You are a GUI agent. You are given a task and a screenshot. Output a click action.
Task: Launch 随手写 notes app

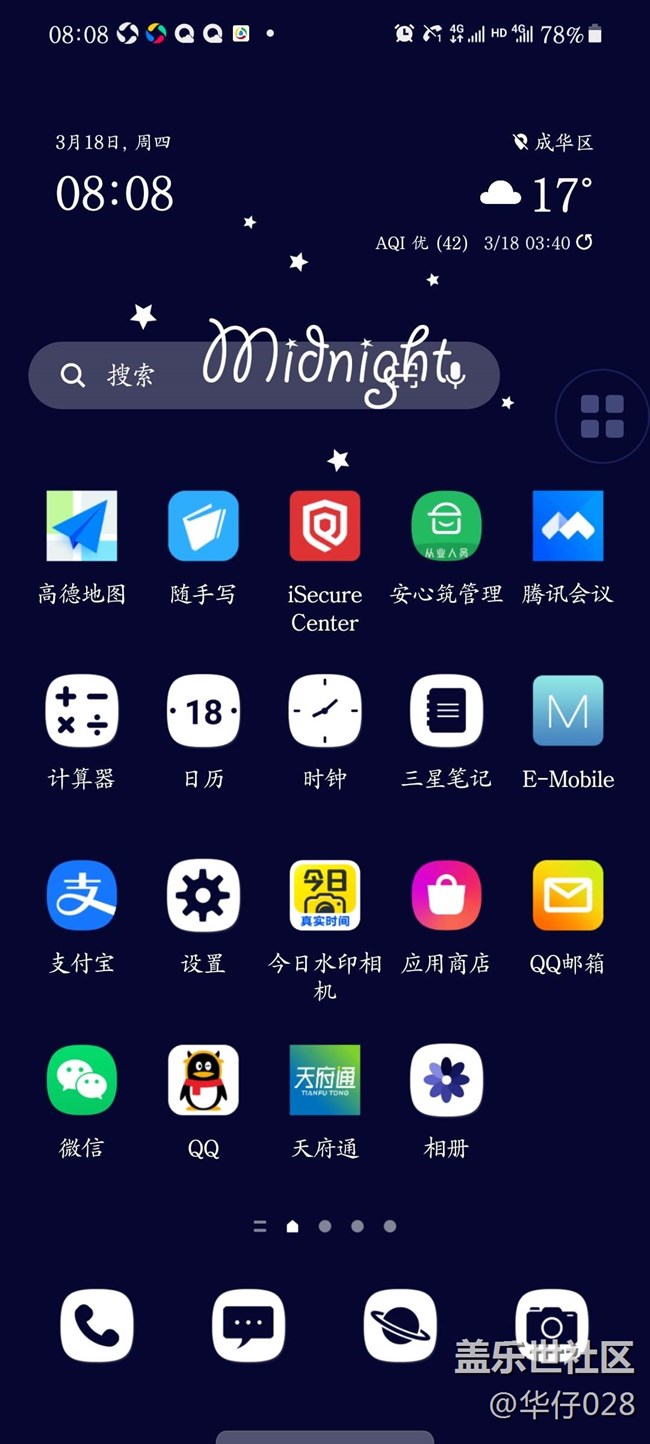pos(203,526)
